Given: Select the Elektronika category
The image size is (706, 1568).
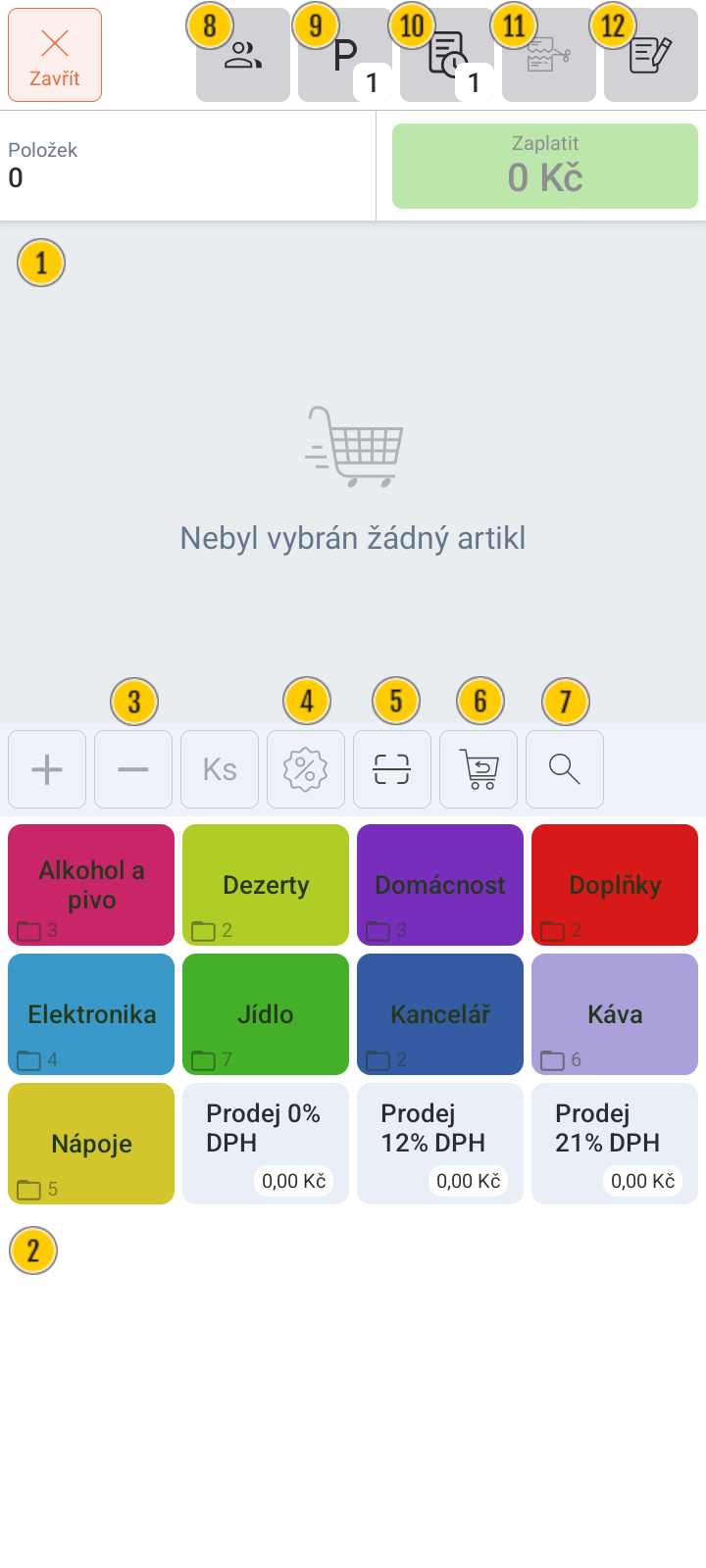Looking at the screenshot, I should click(91, 1014).
